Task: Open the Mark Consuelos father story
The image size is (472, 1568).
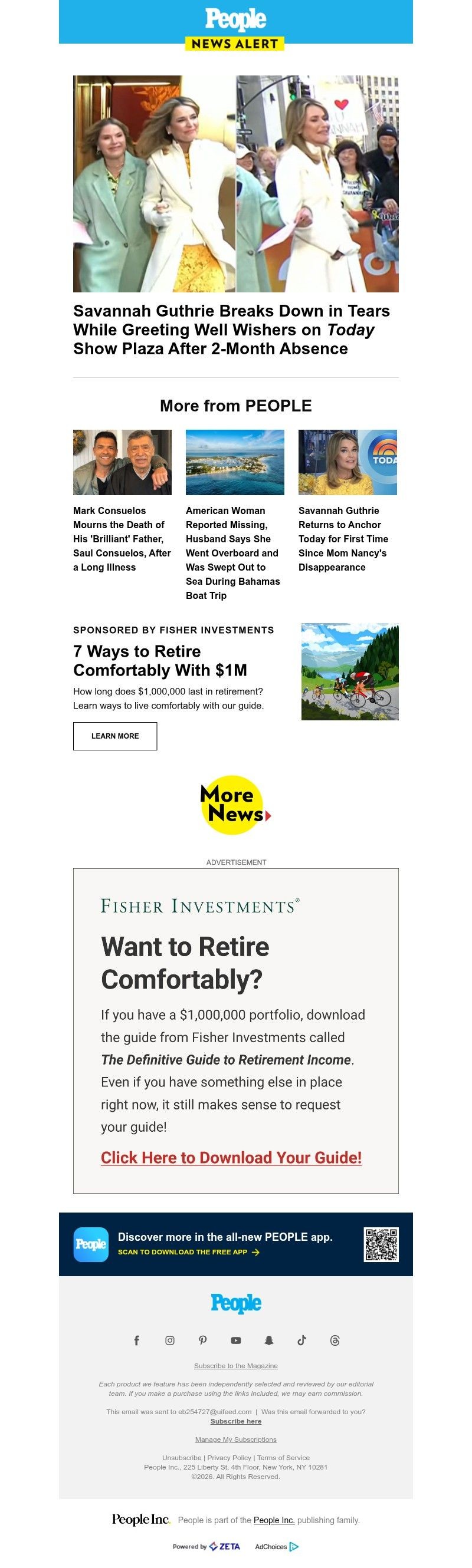Action: coord(122,539)
